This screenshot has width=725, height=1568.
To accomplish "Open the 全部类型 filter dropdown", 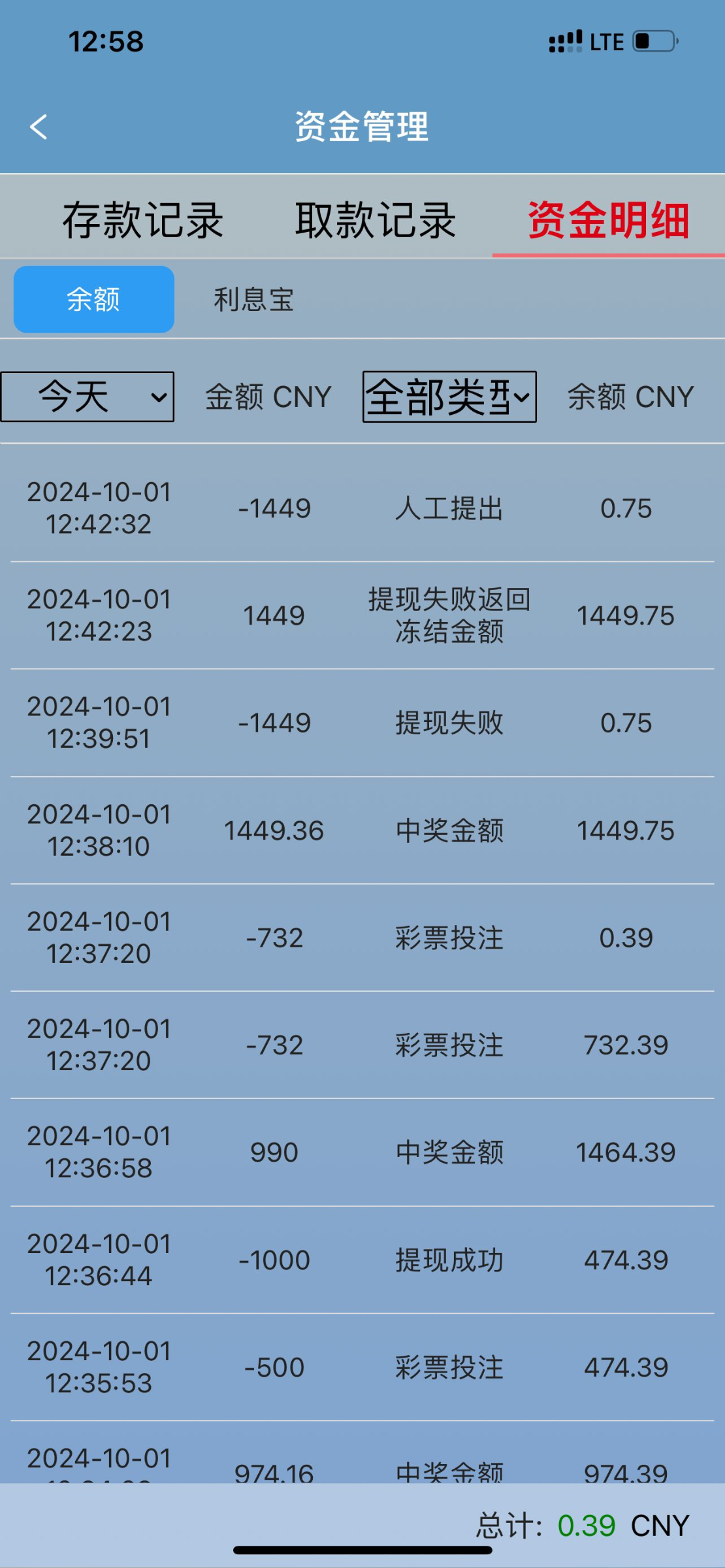I will 449,397.
